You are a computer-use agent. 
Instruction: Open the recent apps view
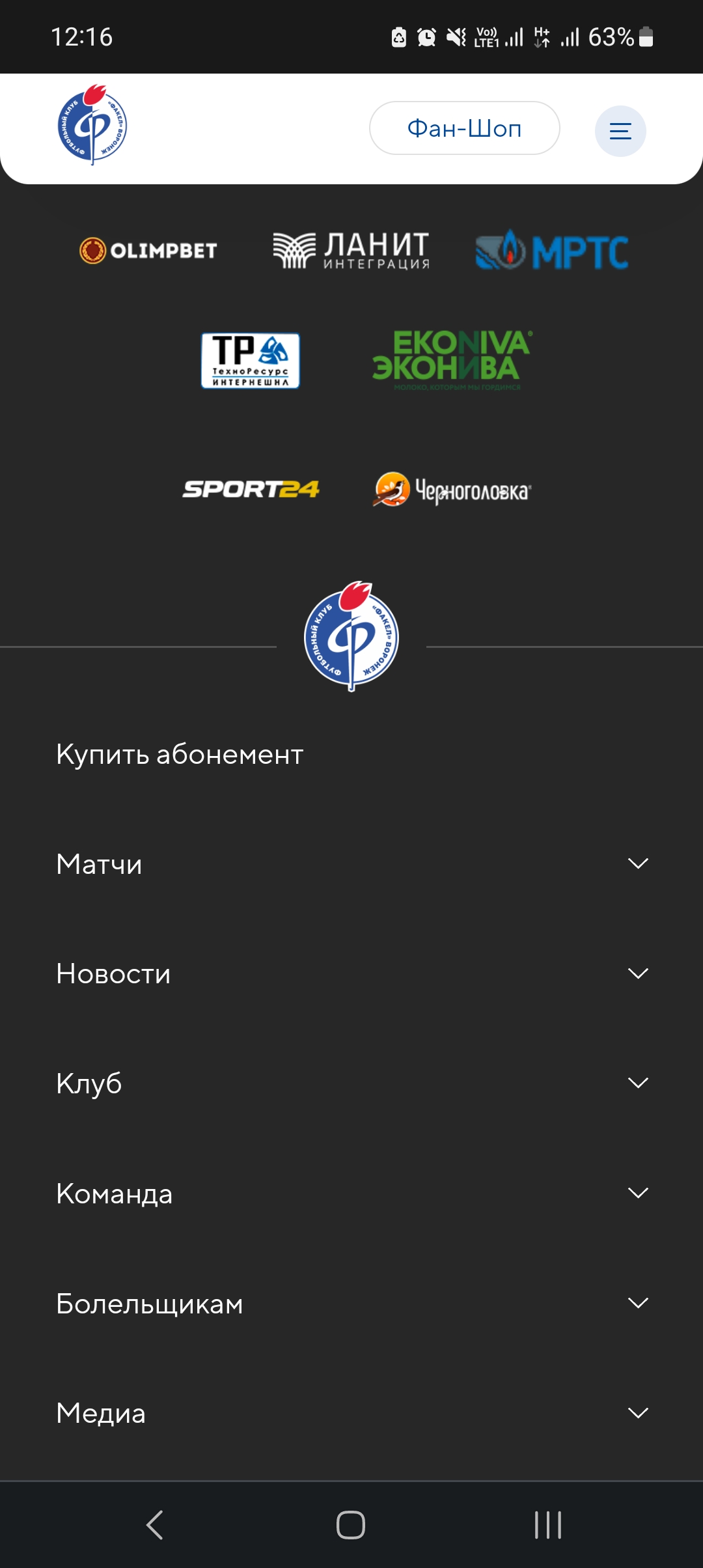547,1524
